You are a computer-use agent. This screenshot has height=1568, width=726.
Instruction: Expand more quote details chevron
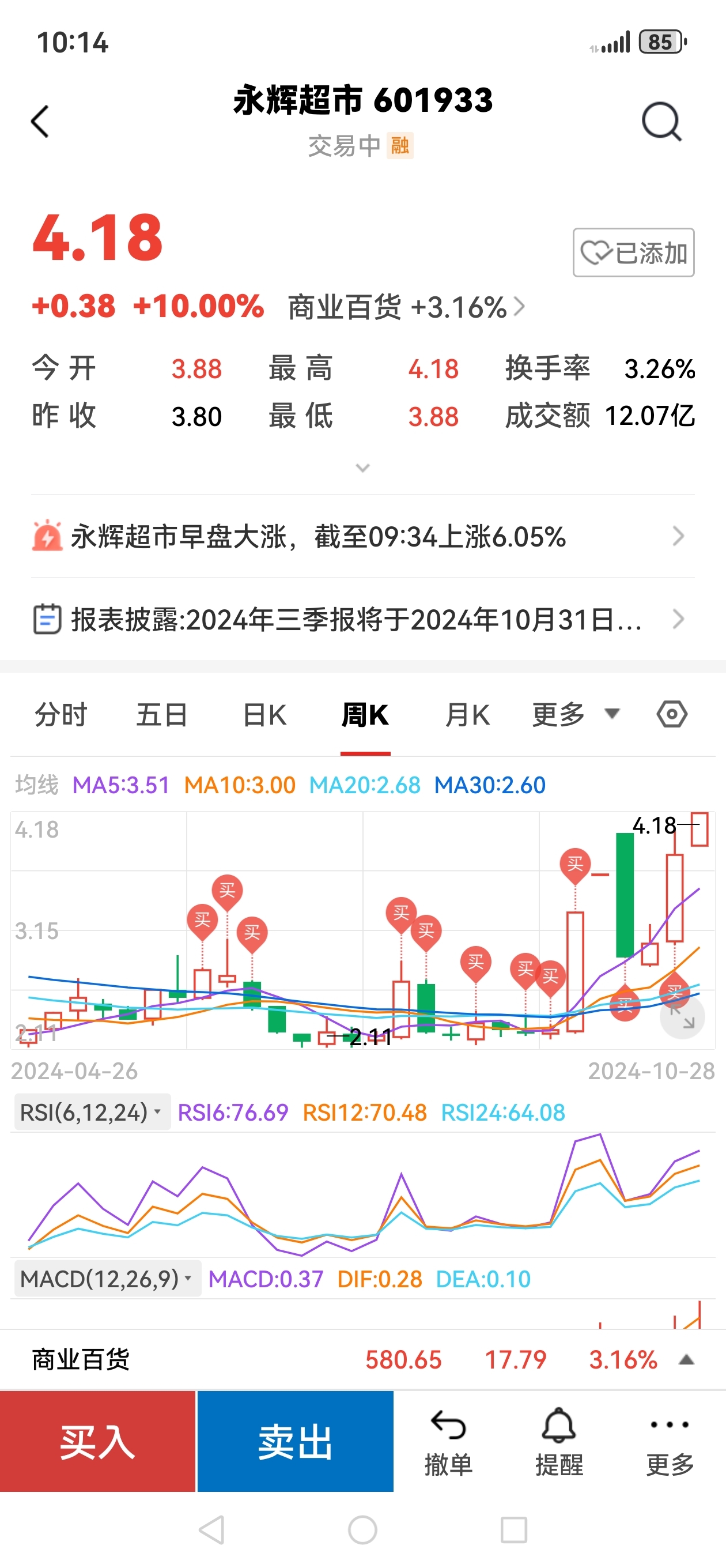point(362,468)
